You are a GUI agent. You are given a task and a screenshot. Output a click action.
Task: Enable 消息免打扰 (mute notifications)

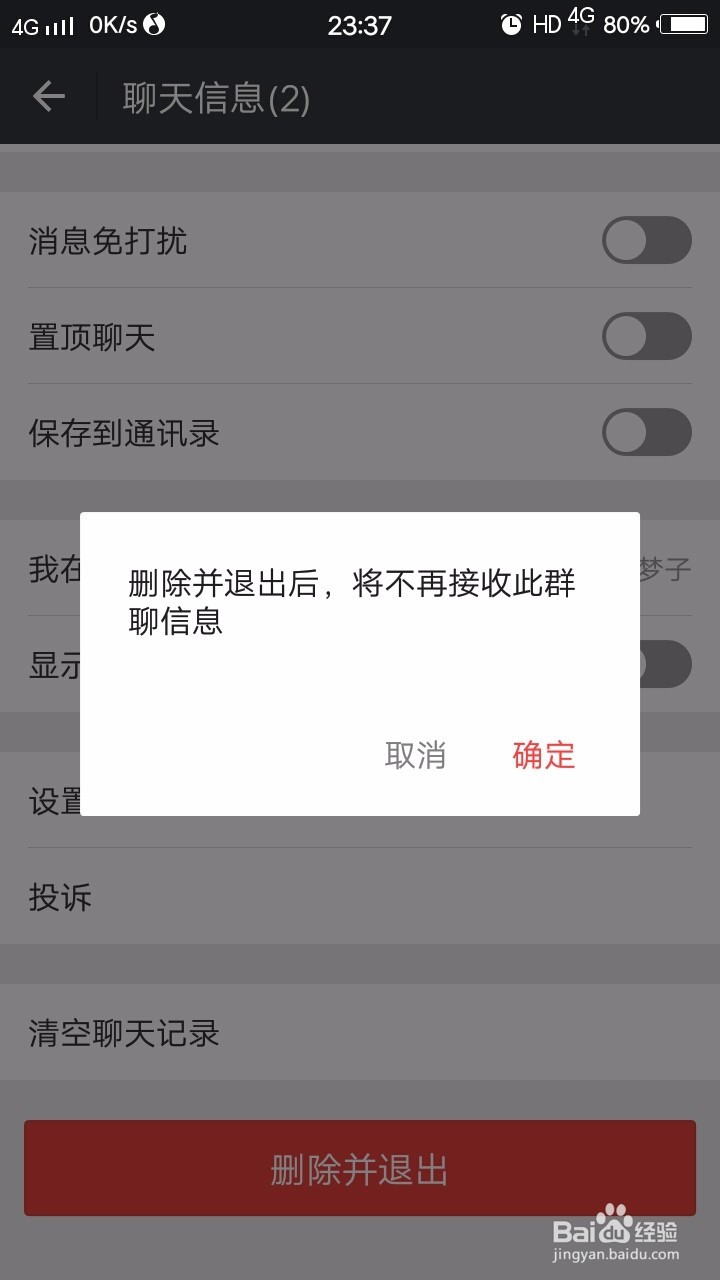tap(647, 241)
